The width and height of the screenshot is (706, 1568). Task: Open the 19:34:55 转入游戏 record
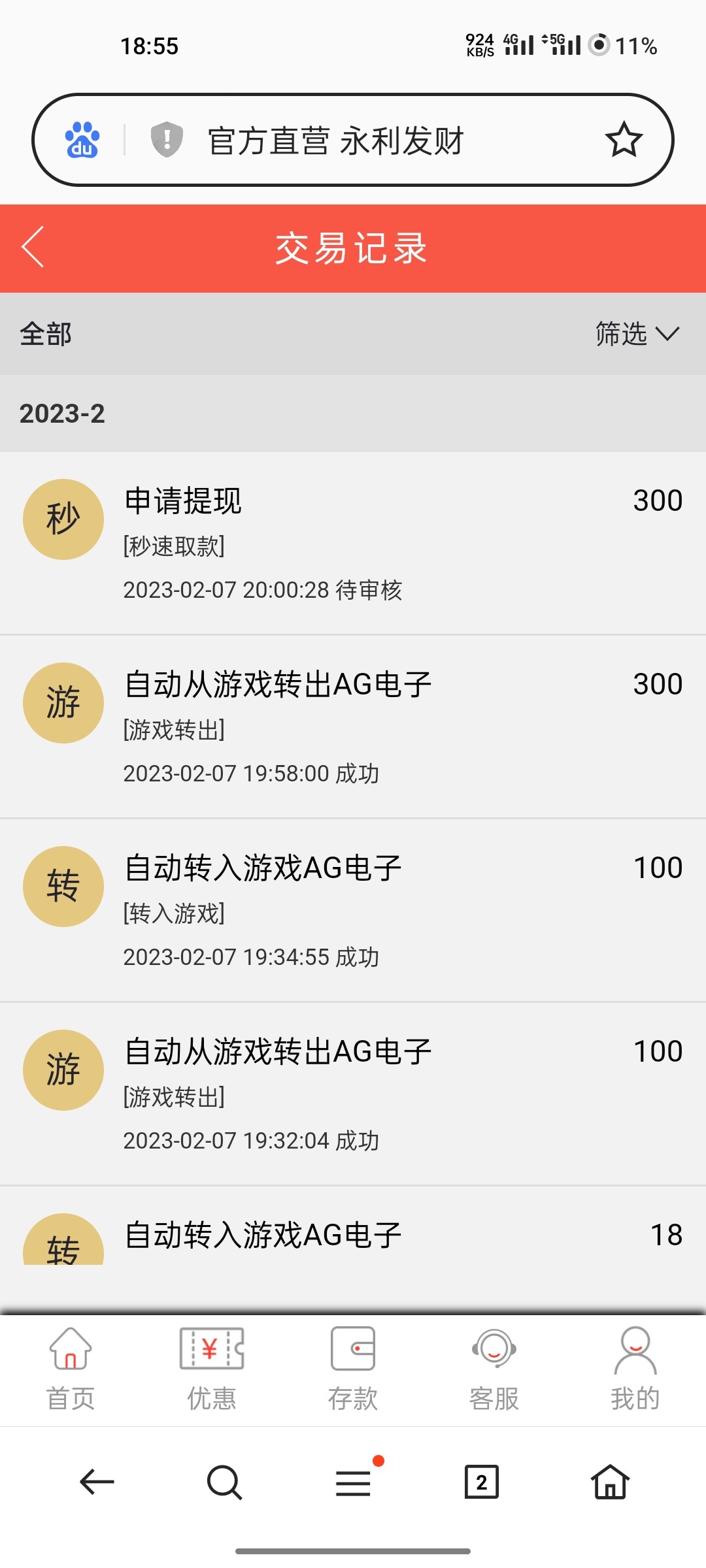coord(353,910)
